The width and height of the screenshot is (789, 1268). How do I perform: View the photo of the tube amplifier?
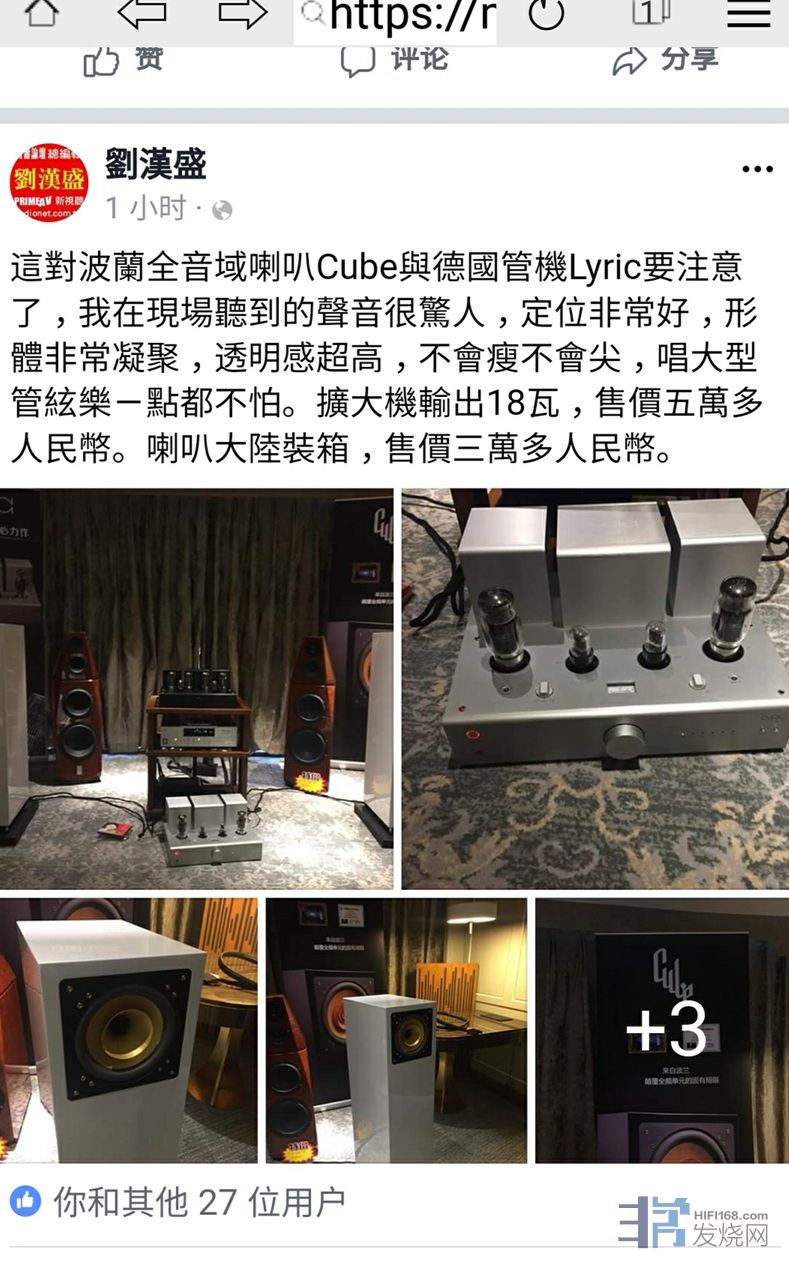coord(595,688)
